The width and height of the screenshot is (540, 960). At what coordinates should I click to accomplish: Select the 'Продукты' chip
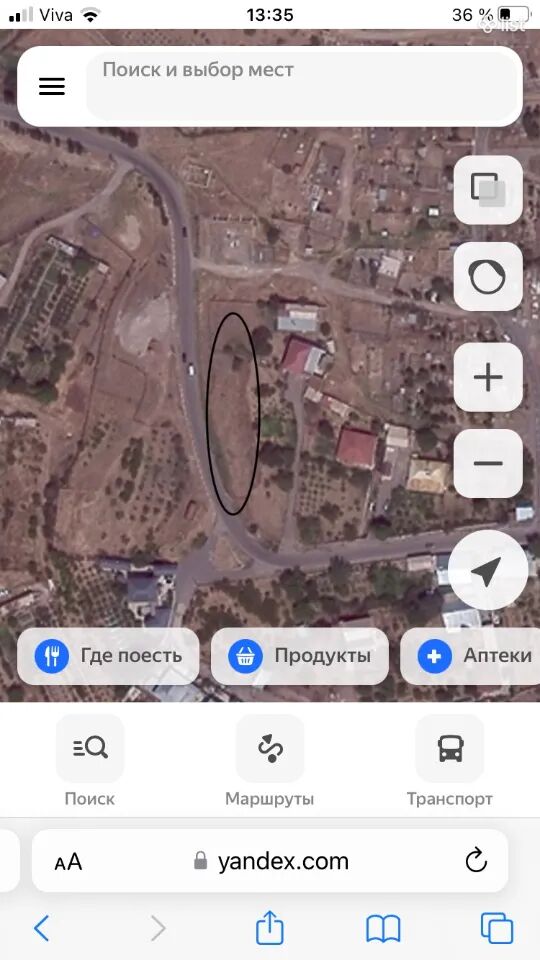299,656
